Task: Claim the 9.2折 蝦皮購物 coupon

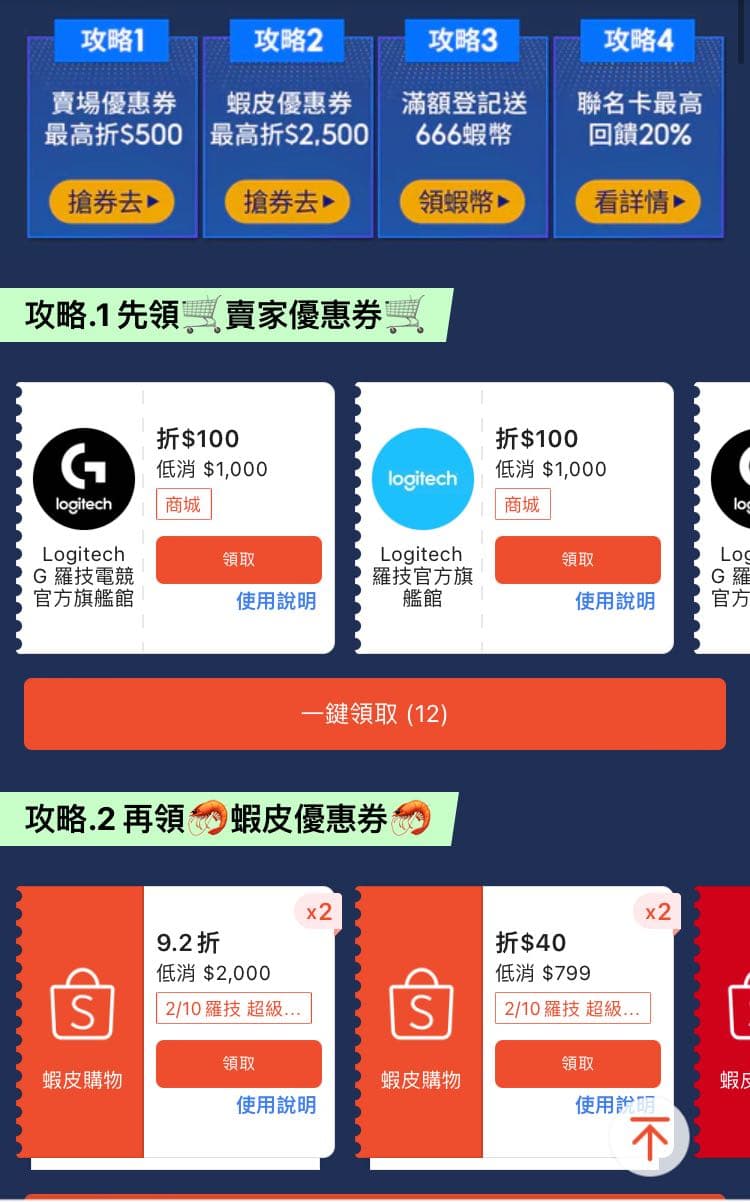Action: click(x=239, y=1064)
